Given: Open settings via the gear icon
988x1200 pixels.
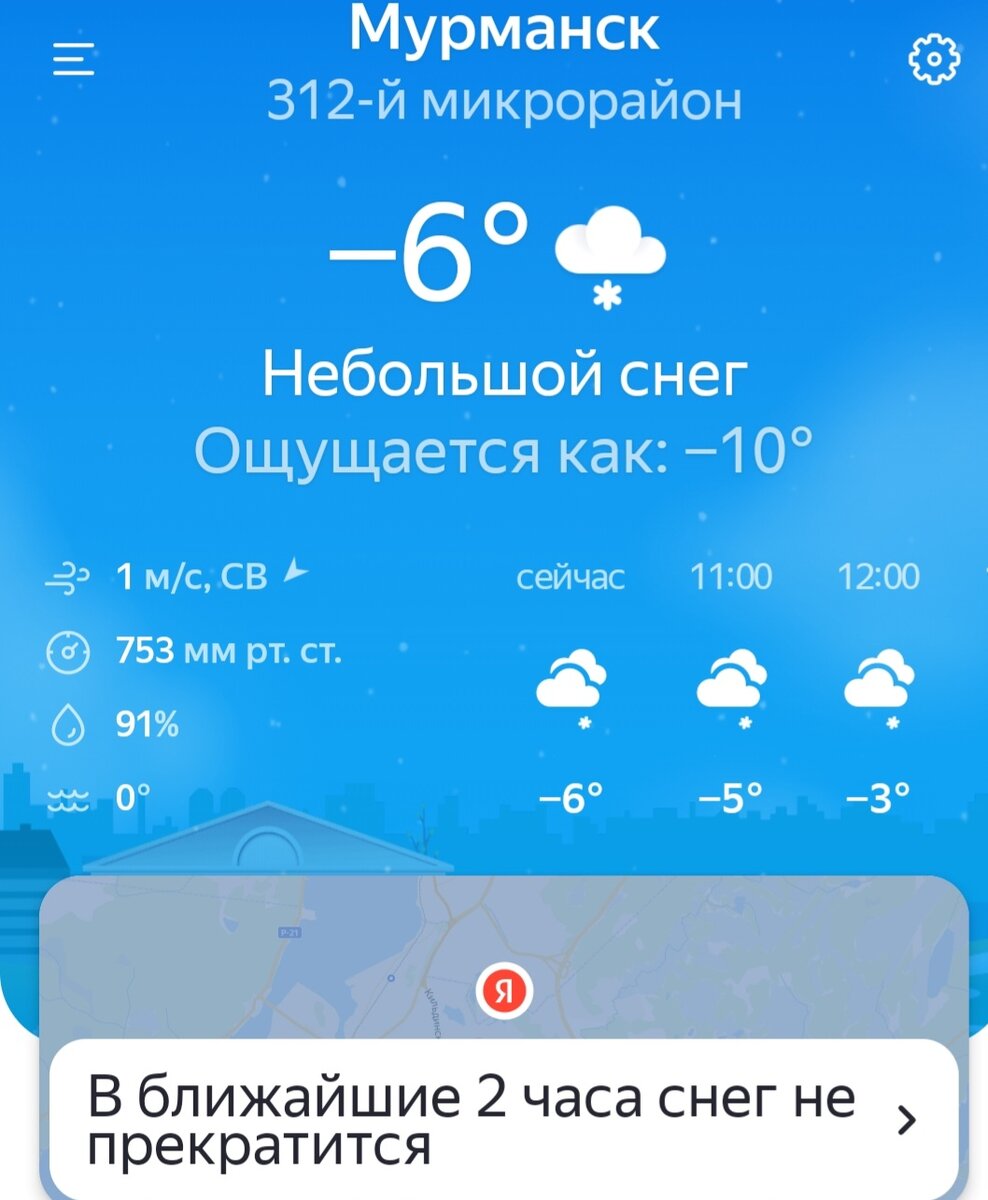Looking at the screenshot, I should 932,60.
